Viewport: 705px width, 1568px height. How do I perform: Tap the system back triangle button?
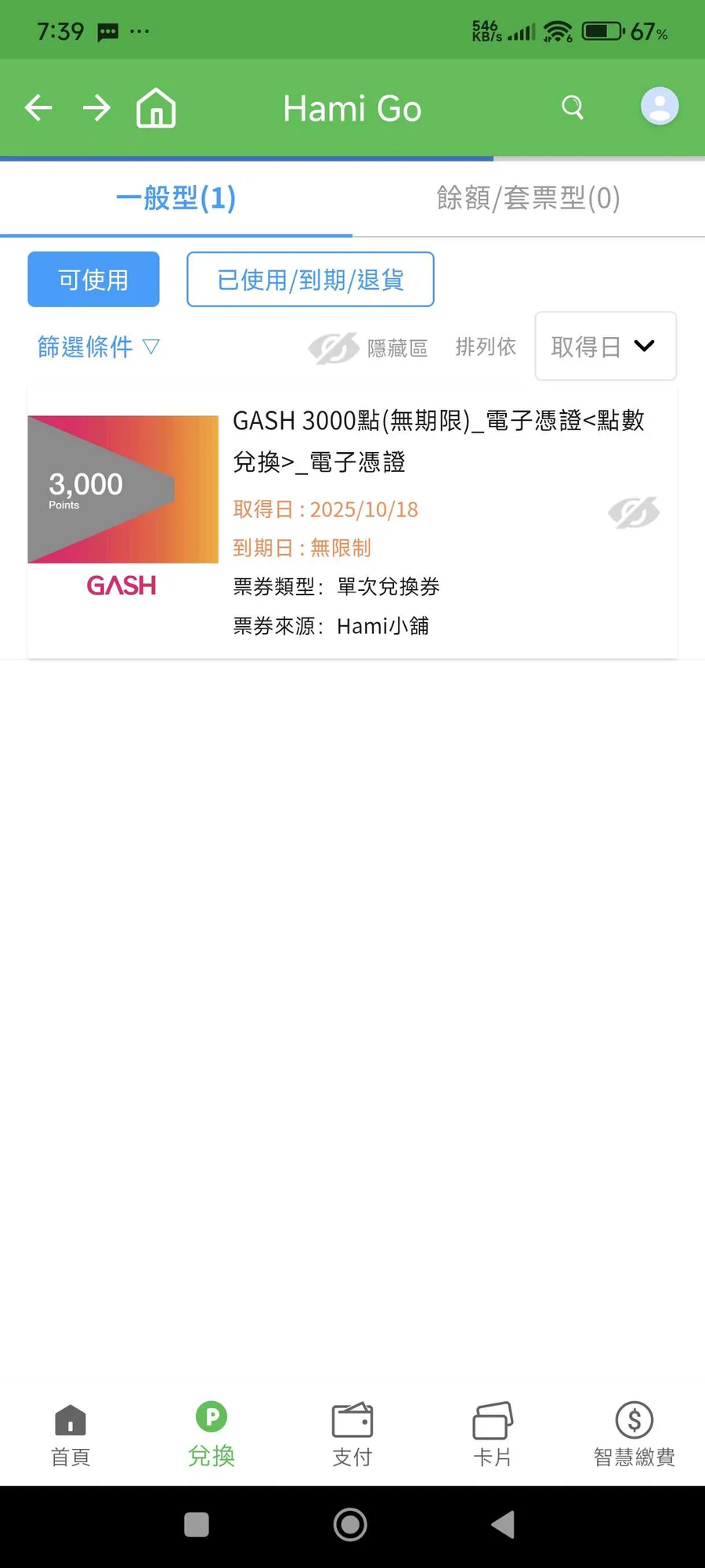coord(503,1524)
